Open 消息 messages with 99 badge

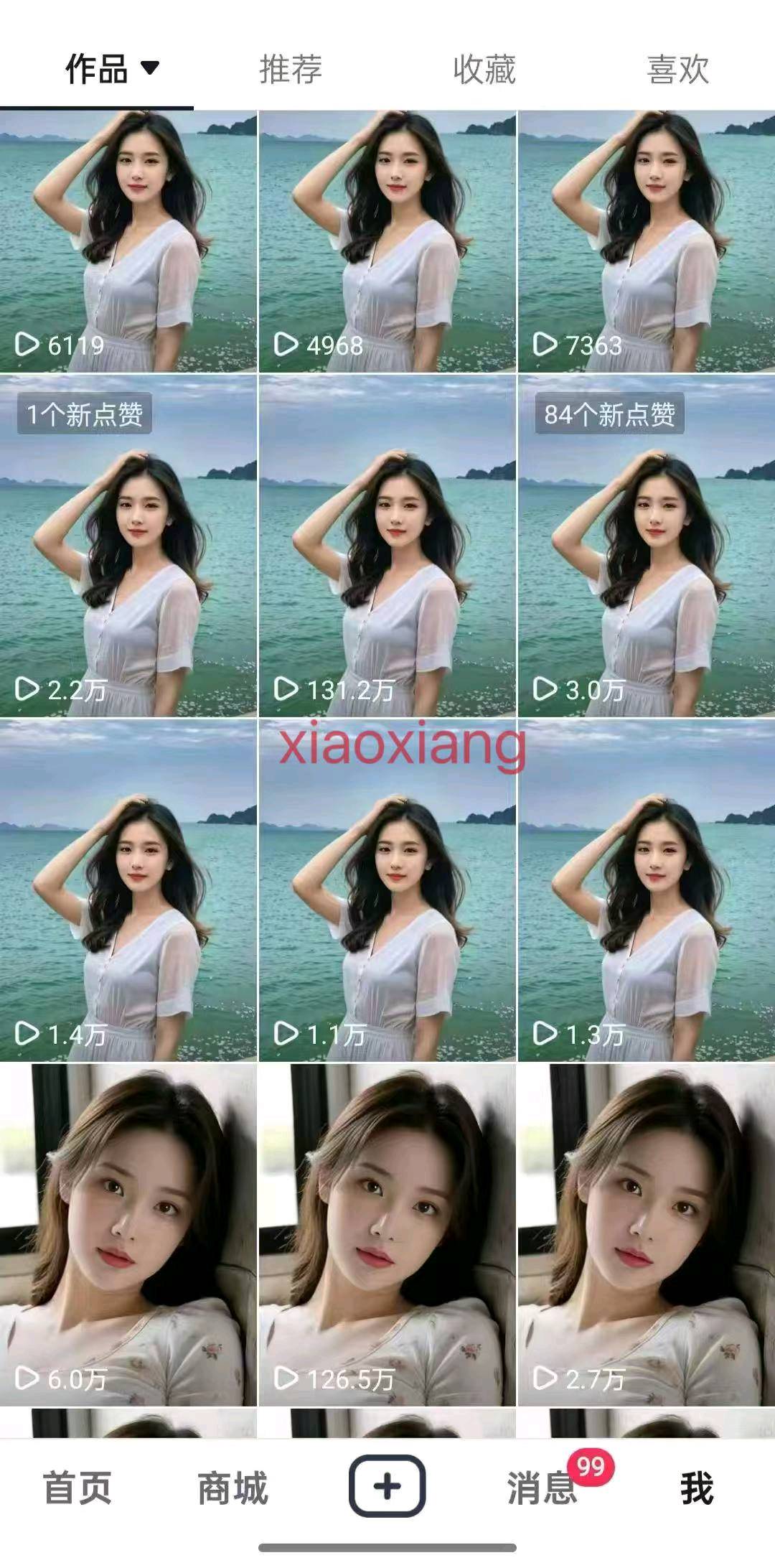tap(542, 1487)
